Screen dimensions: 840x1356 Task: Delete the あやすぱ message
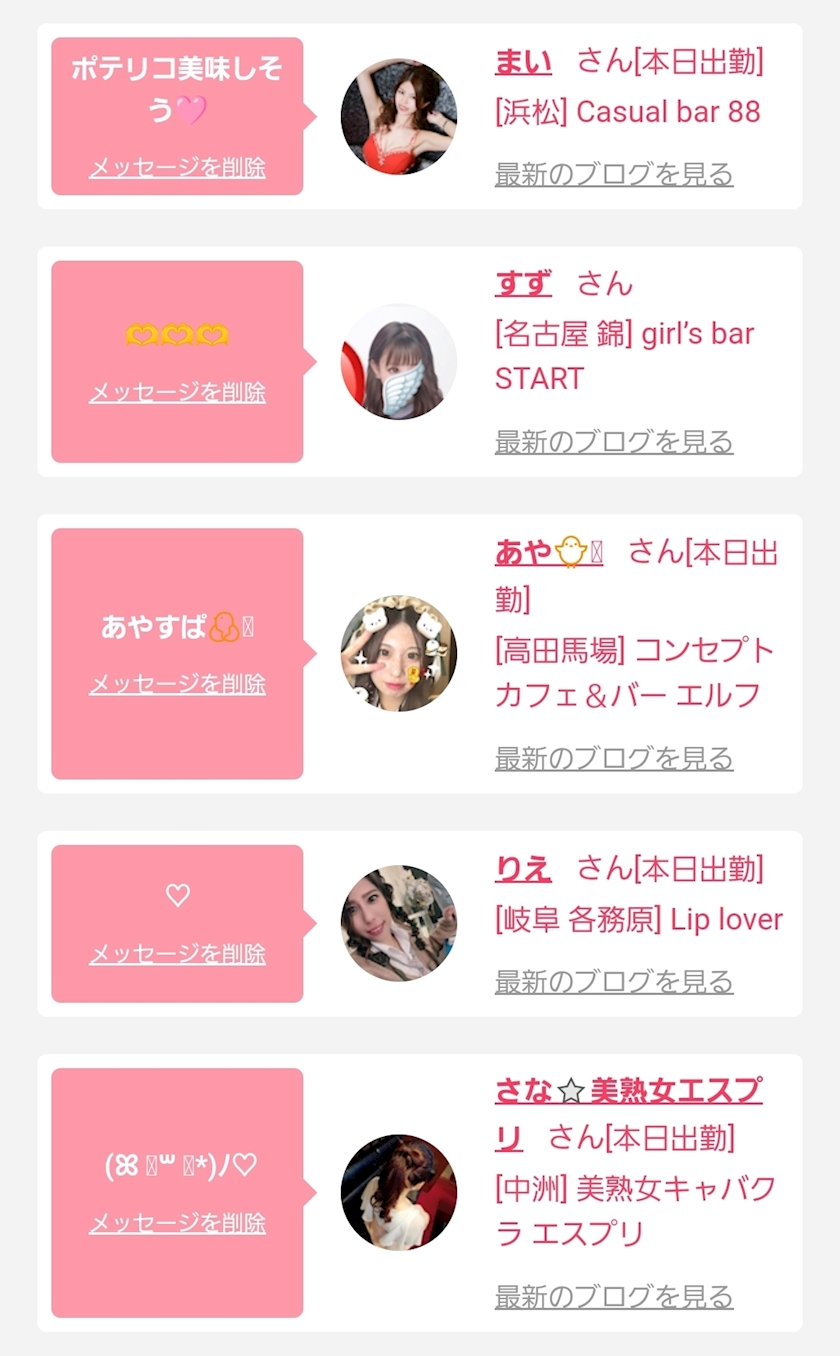click(x=177, y=684)
